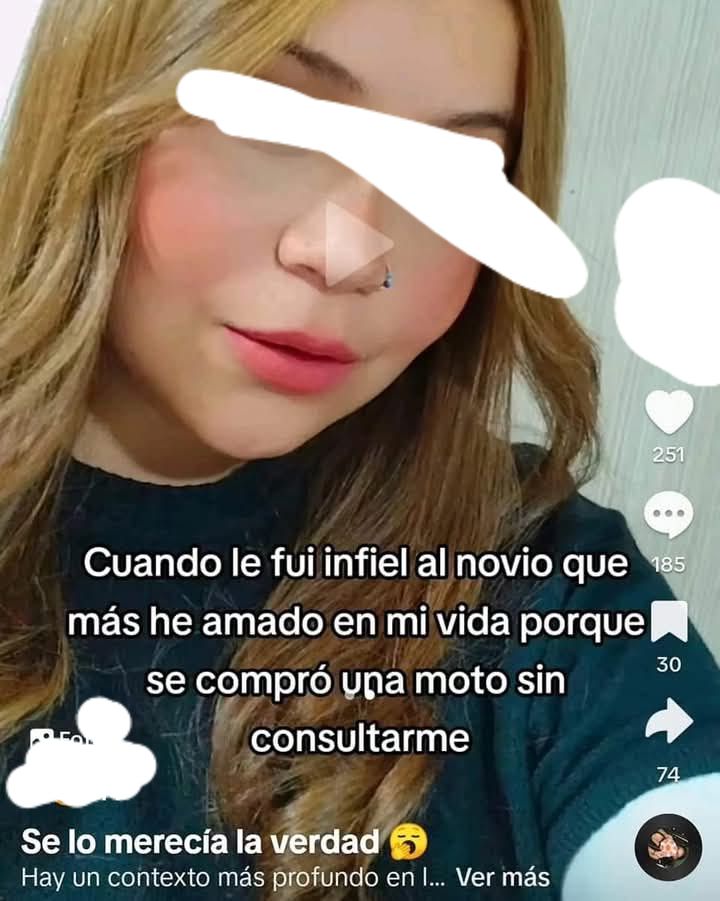Image resolution: width=720 pixels, height=901 pixels.
Task: Expand the caption with Ver más
Action: pyautogui.click(x=503, y=877)
